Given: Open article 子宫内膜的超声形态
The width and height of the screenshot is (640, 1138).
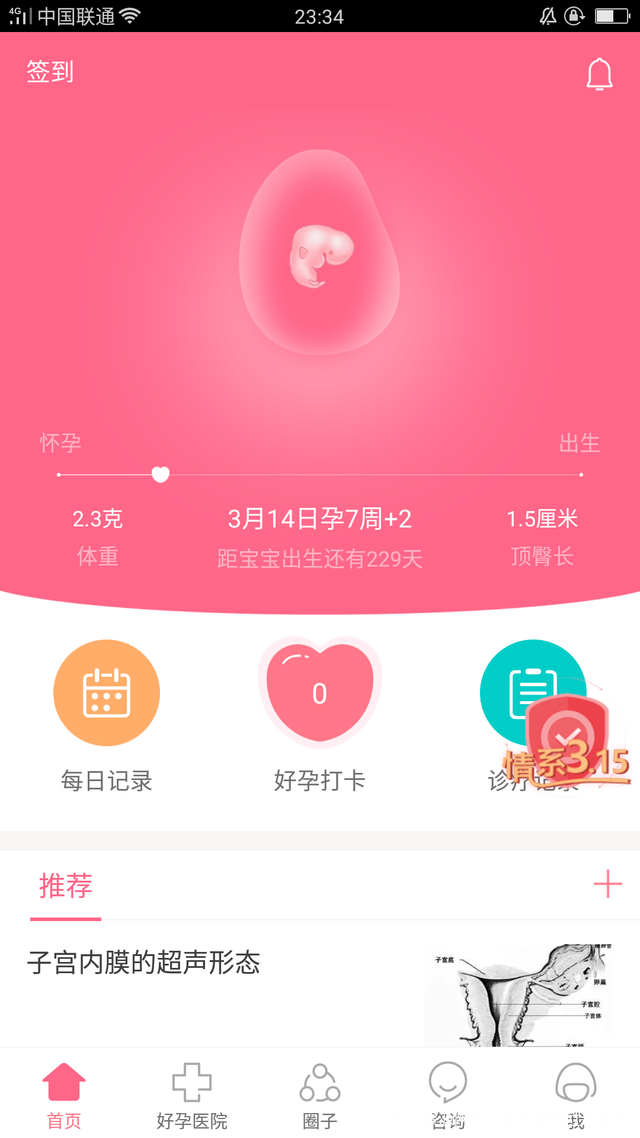Looking at the screenshot, I should point(144,963).
